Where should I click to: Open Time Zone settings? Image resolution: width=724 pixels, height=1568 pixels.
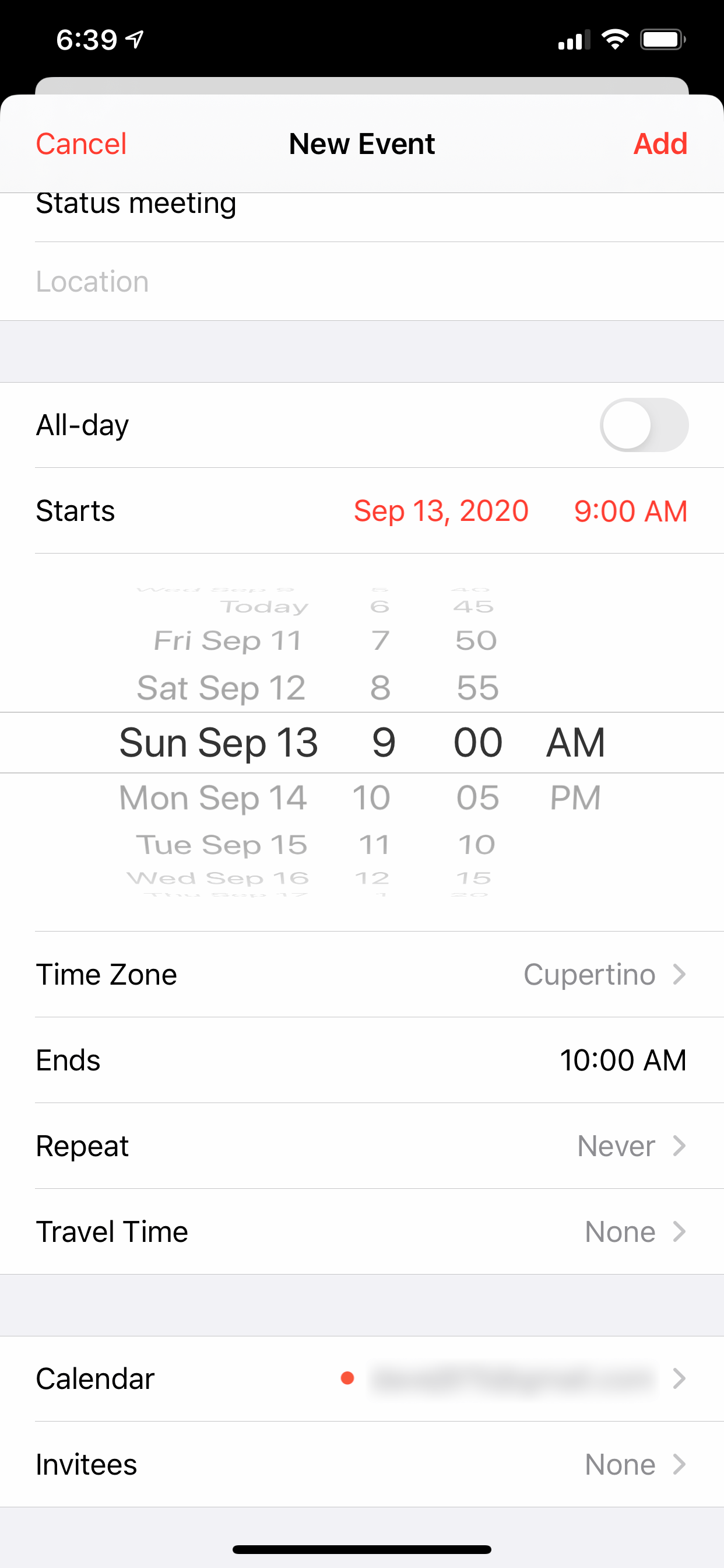[362, 975]
